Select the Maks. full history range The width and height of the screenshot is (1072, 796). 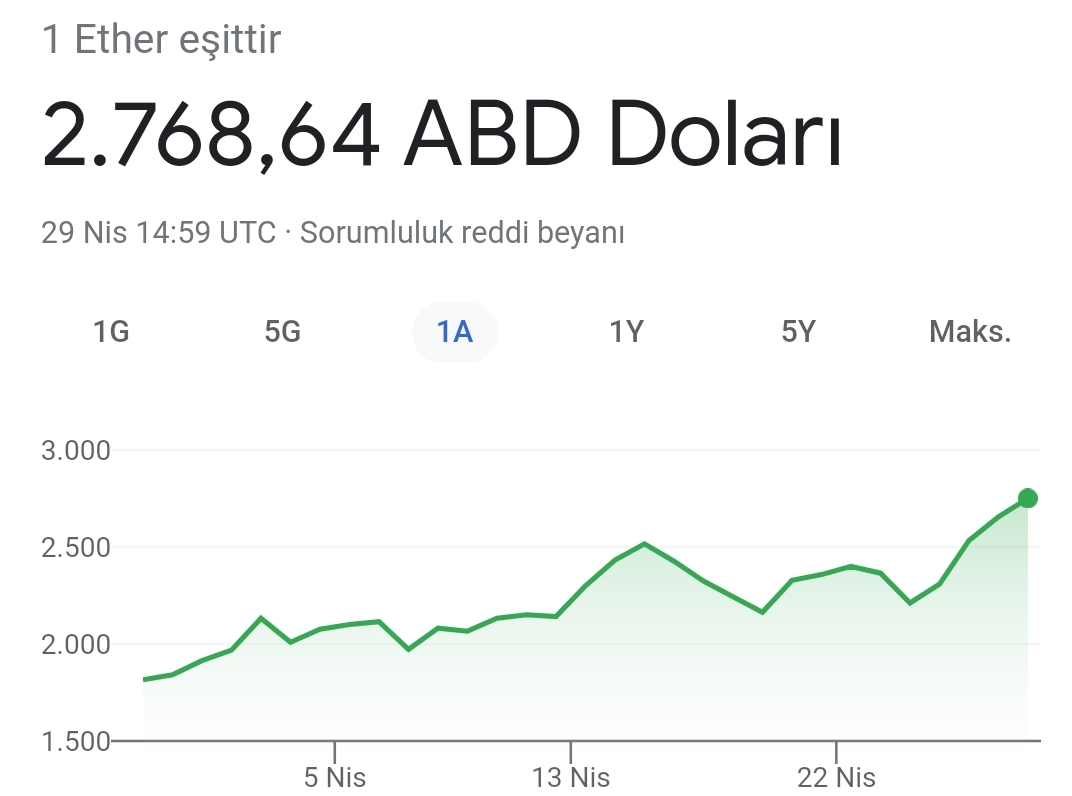pos(970,332)
